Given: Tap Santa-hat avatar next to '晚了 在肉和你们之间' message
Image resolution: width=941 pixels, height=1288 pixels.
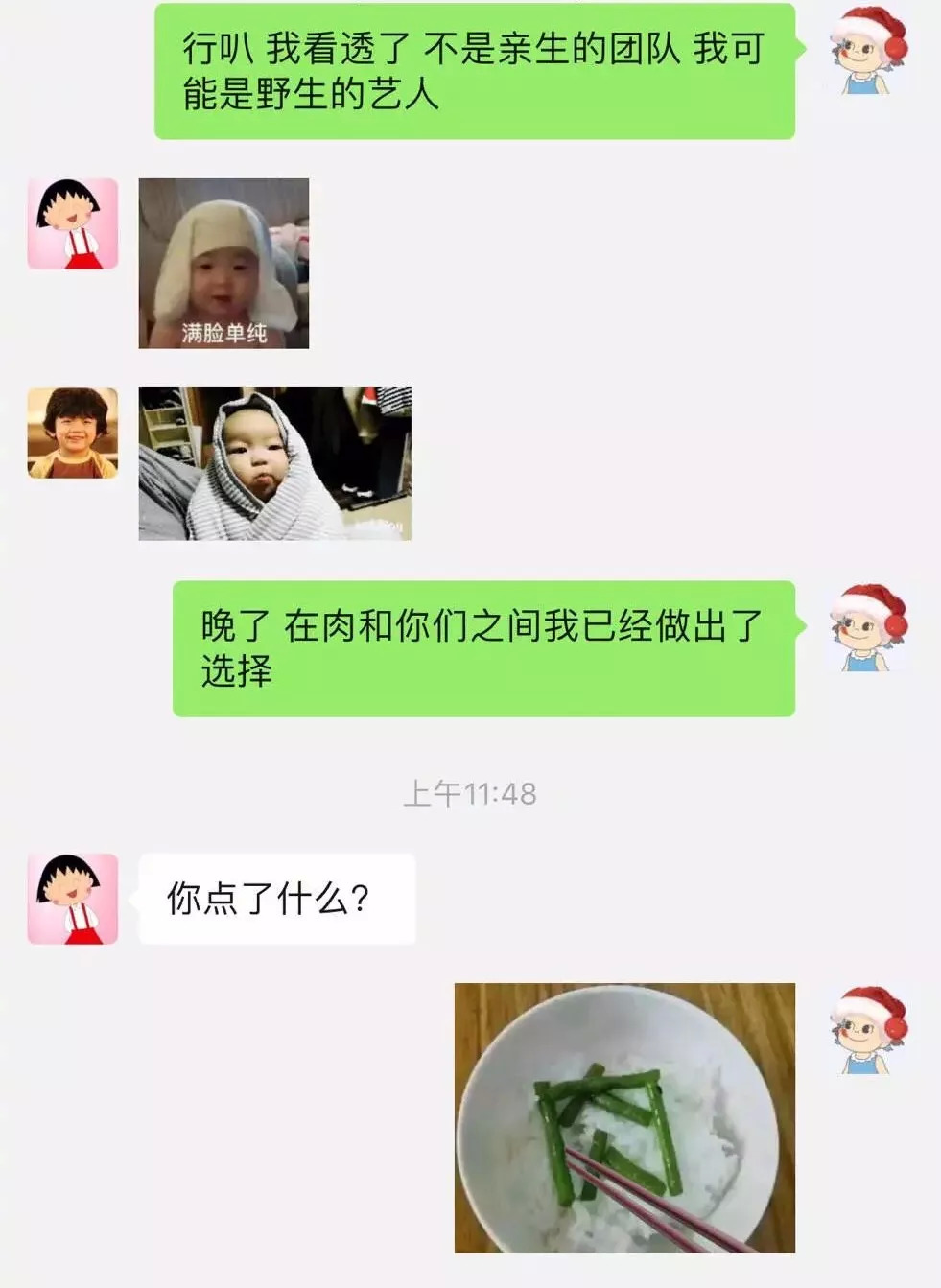Looking at the screenshot, I should pyautogui.click(x=868, y=627).
